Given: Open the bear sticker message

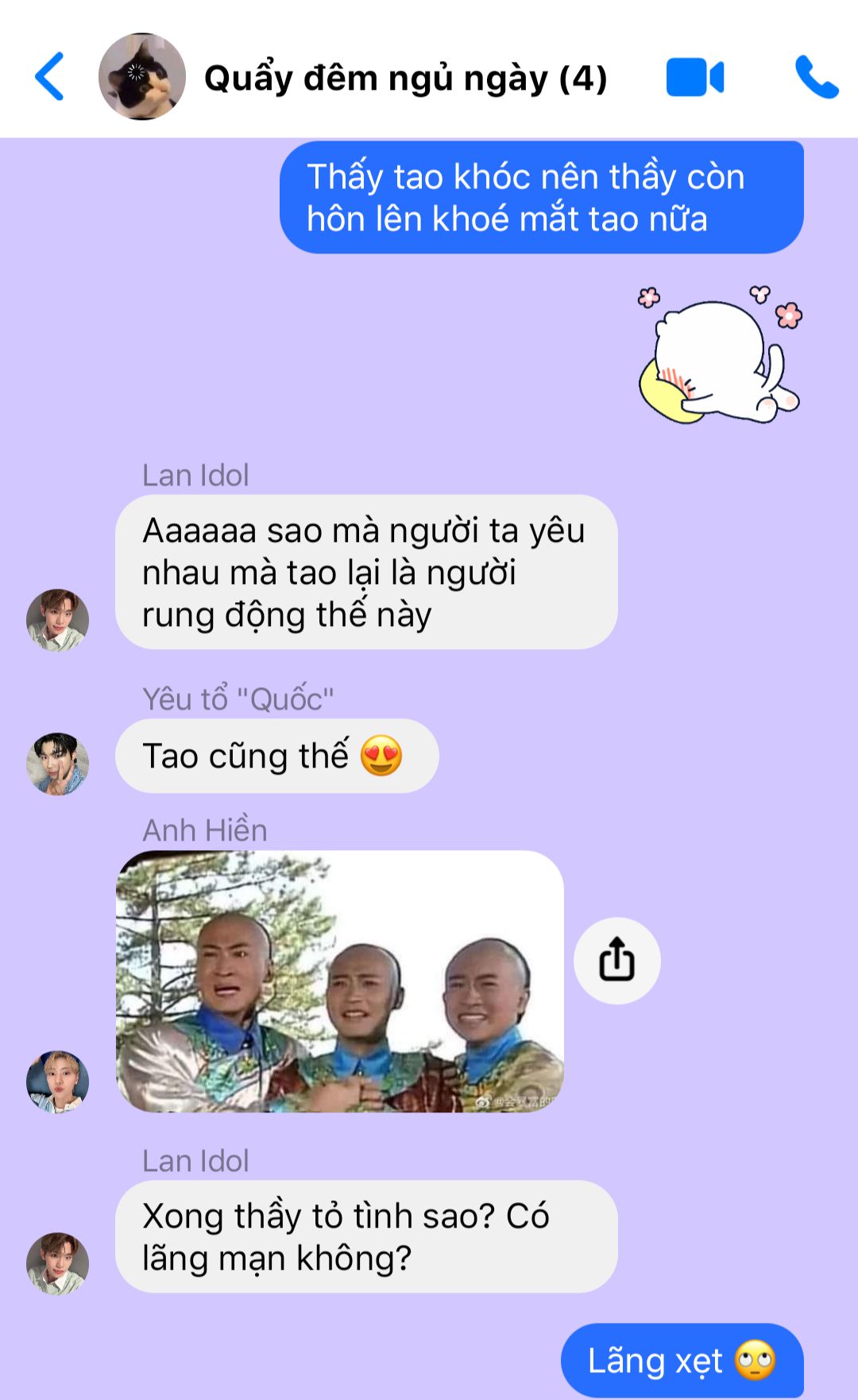Looking at the screenshot, I should (720, 355).
